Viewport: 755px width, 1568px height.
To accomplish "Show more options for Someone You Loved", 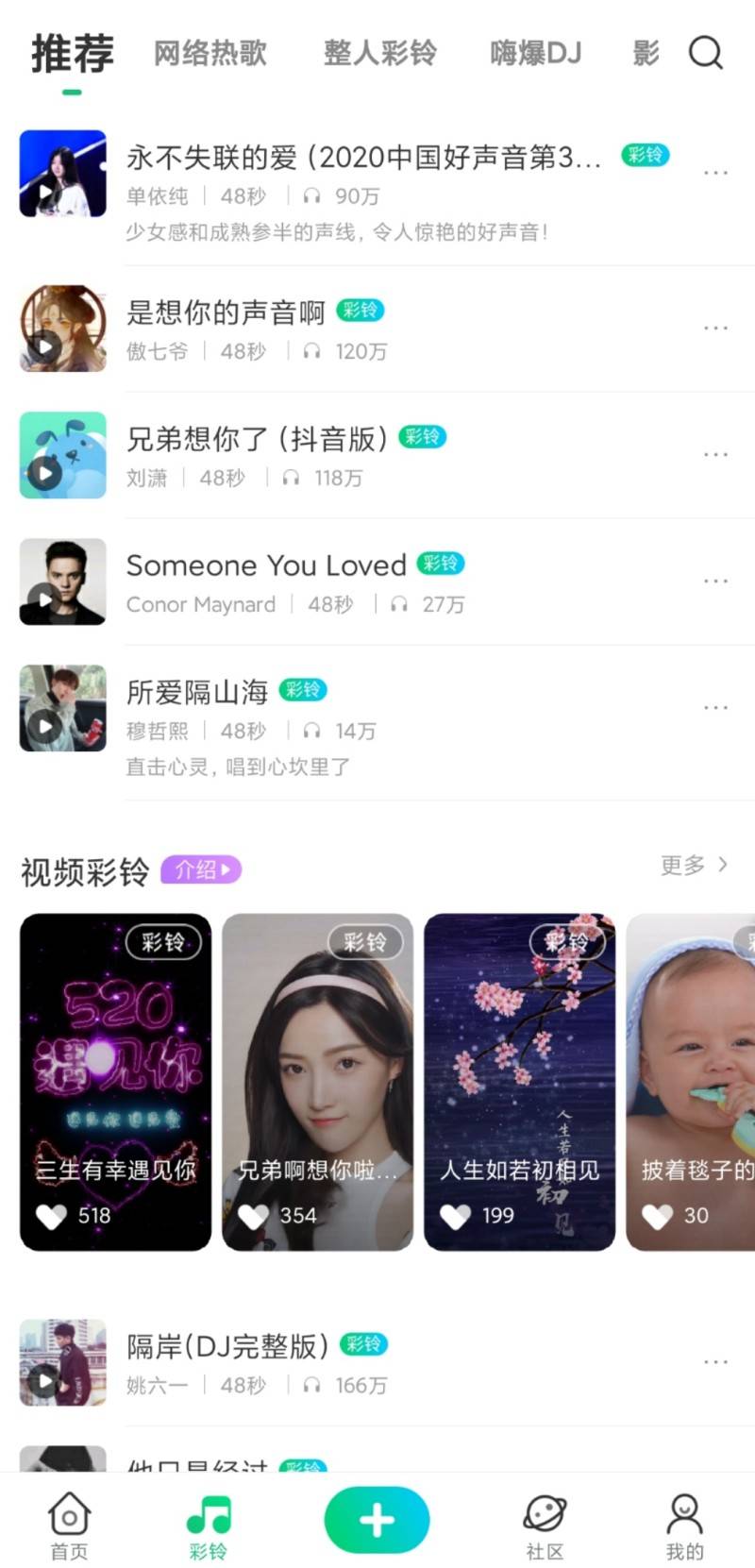I will [x=715, y=582].
